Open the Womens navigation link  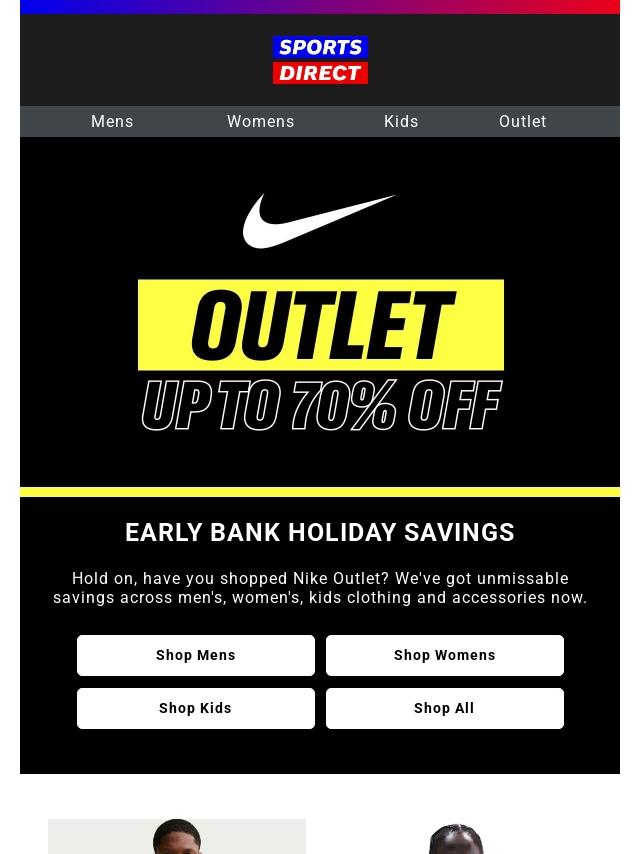point(260,121)
